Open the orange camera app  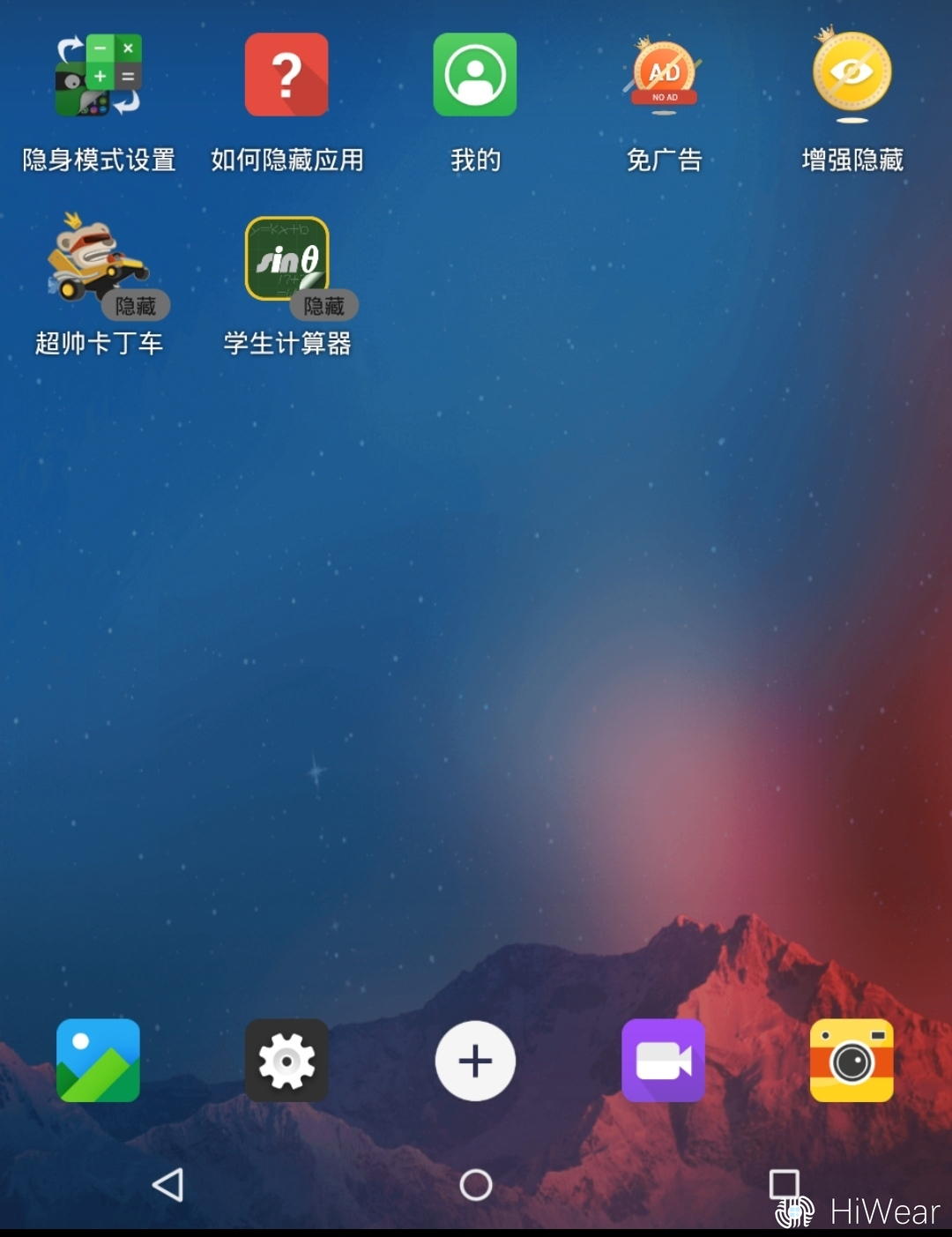coord(852,1061)
